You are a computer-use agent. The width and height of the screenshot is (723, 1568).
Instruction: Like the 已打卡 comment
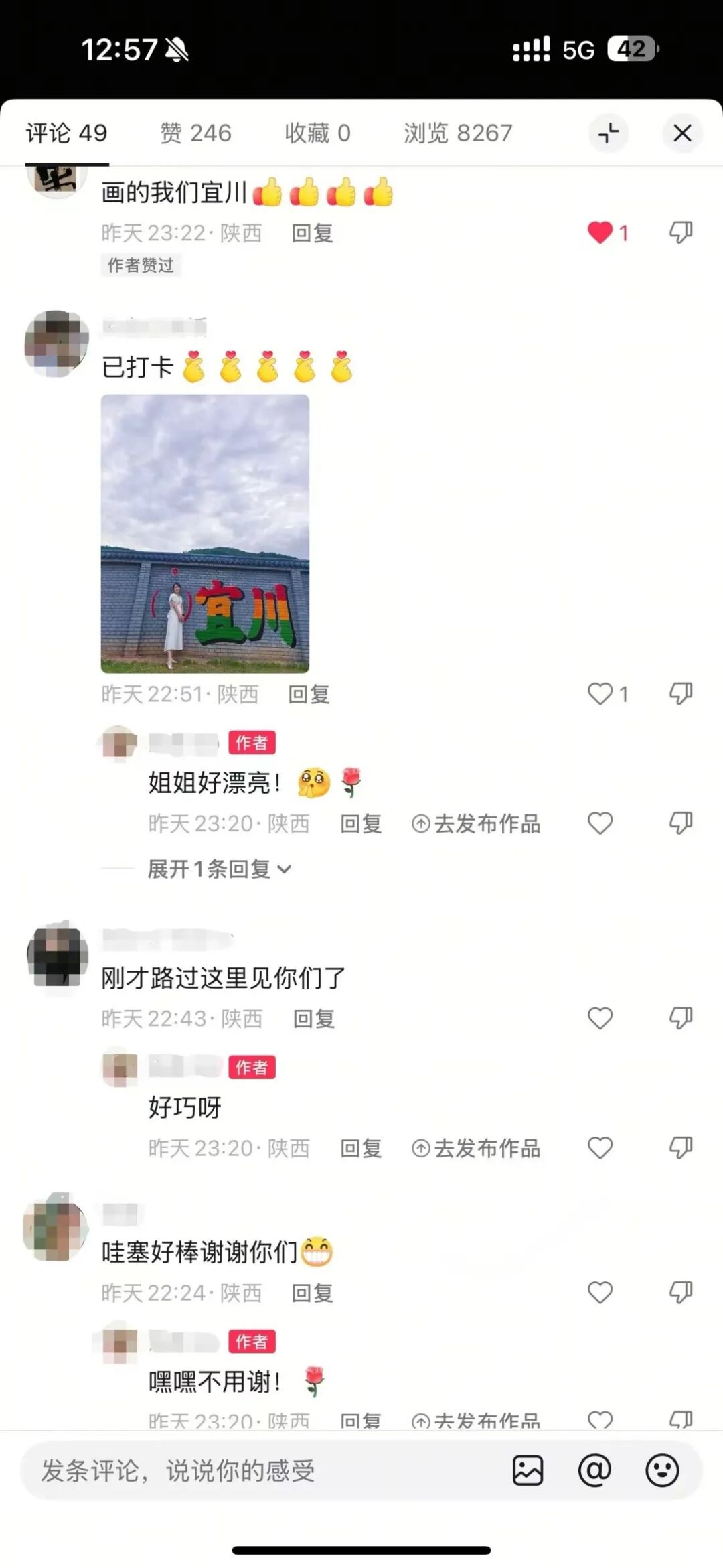point(600,694)
